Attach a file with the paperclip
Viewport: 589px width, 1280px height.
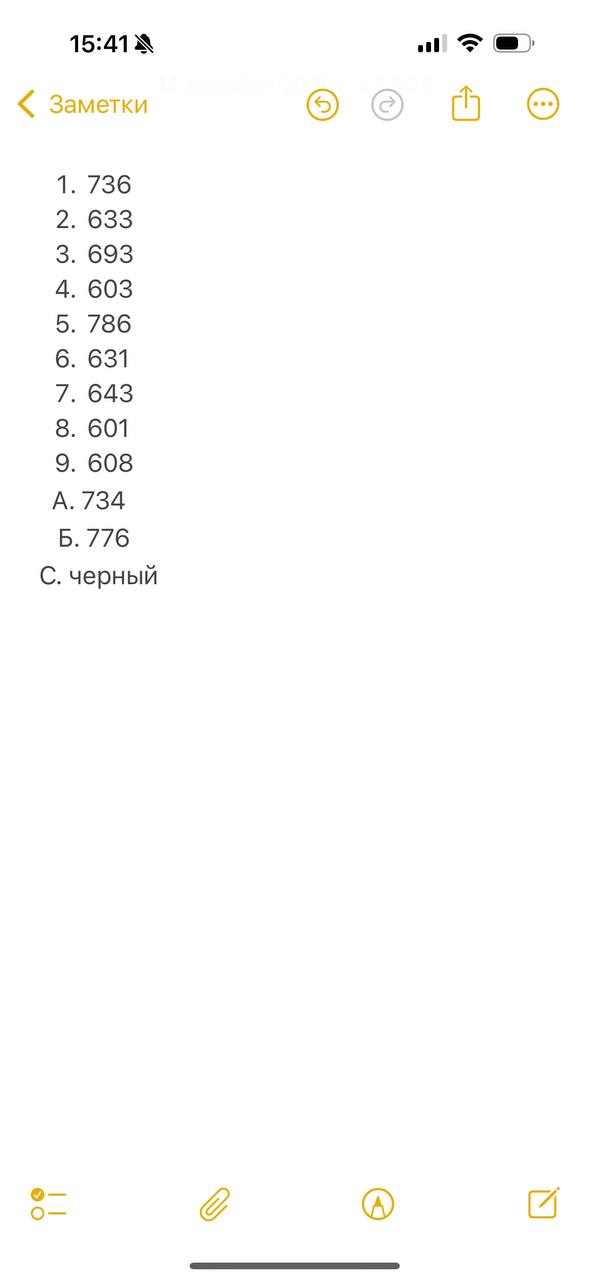(215, 1204)
